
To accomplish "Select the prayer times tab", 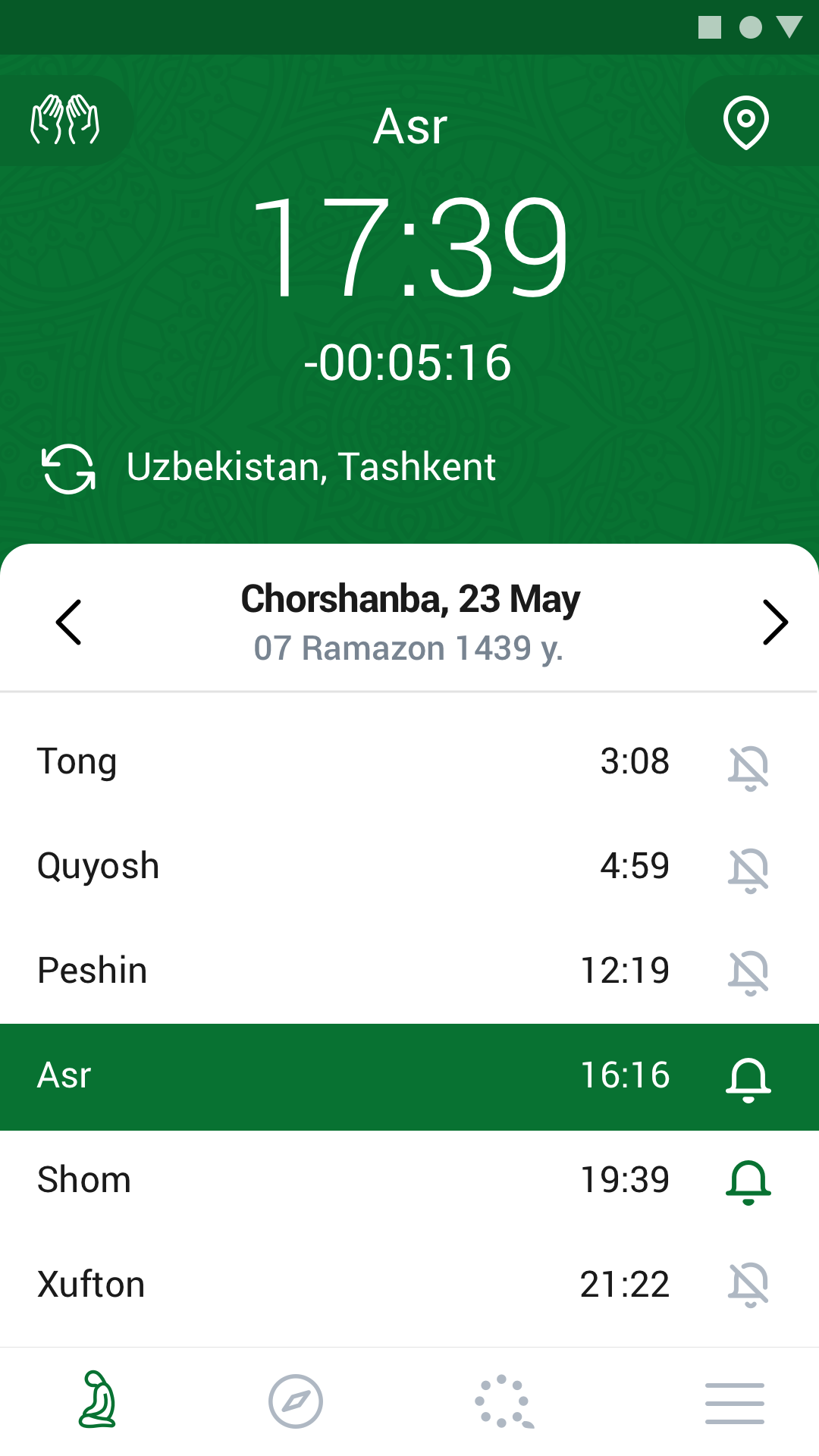I will click(98, 1400).
